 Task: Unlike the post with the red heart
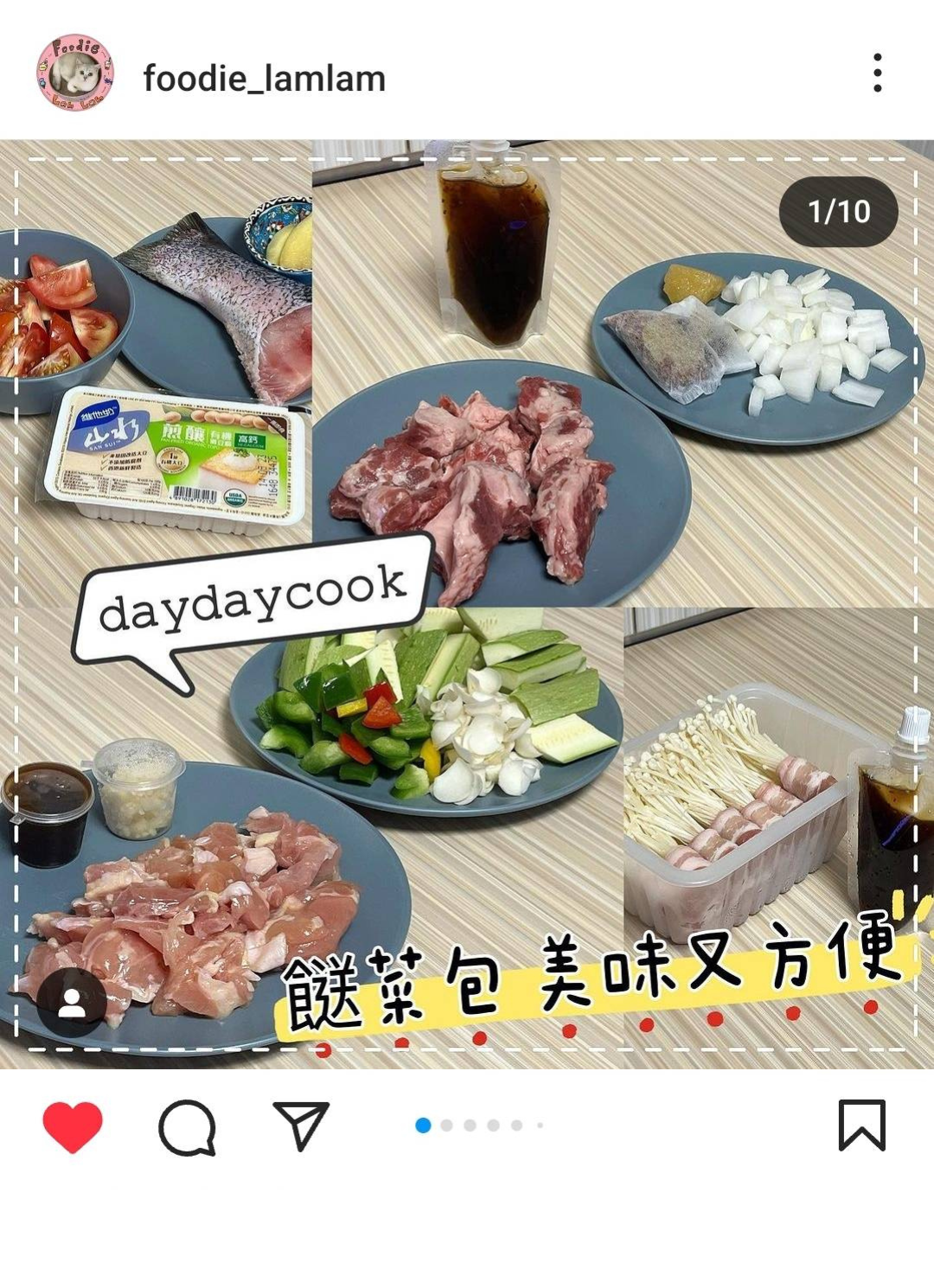point(73,1126)
